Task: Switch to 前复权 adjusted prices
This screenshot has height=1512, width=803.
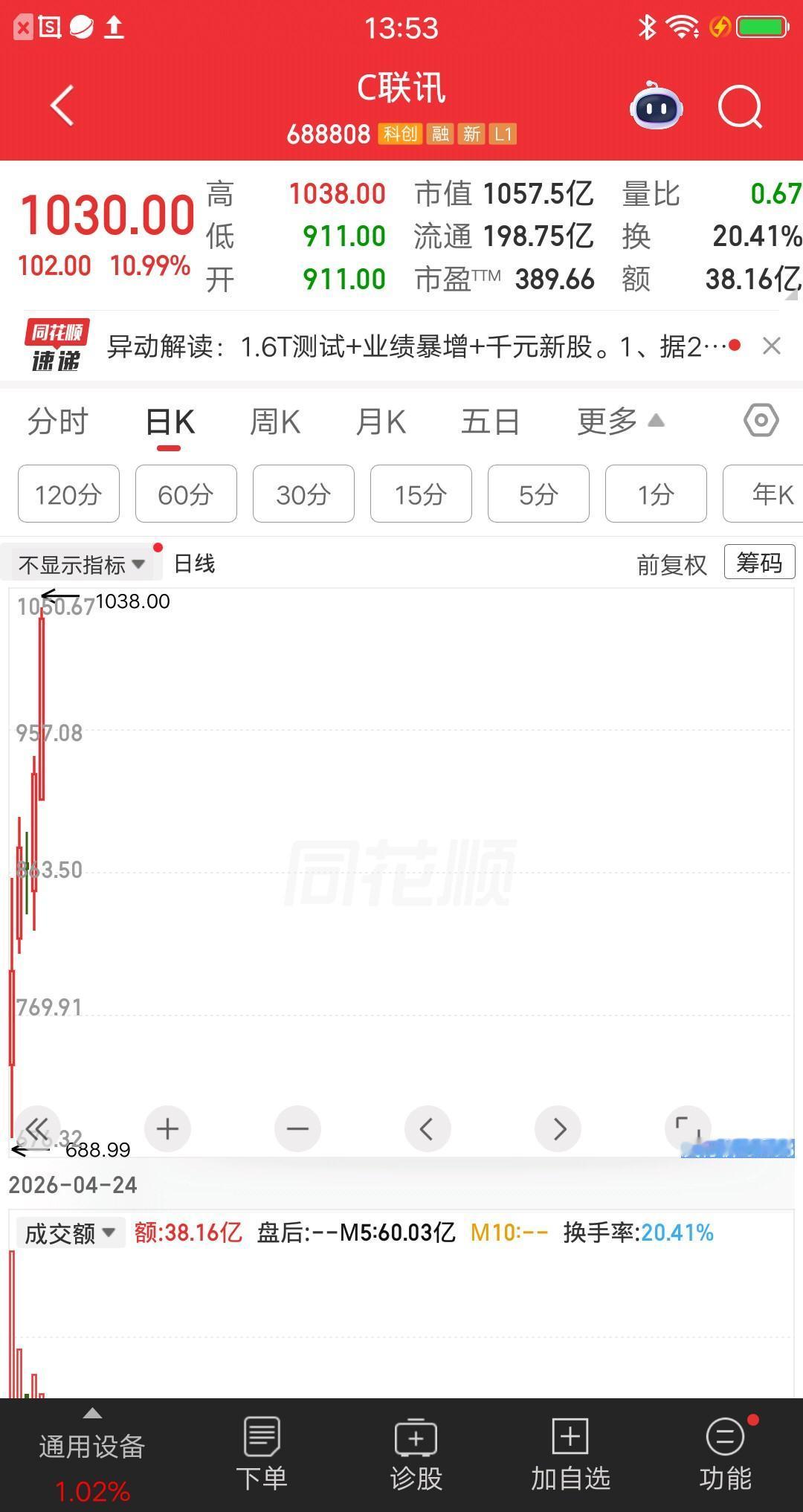Action: click(671, 563)
